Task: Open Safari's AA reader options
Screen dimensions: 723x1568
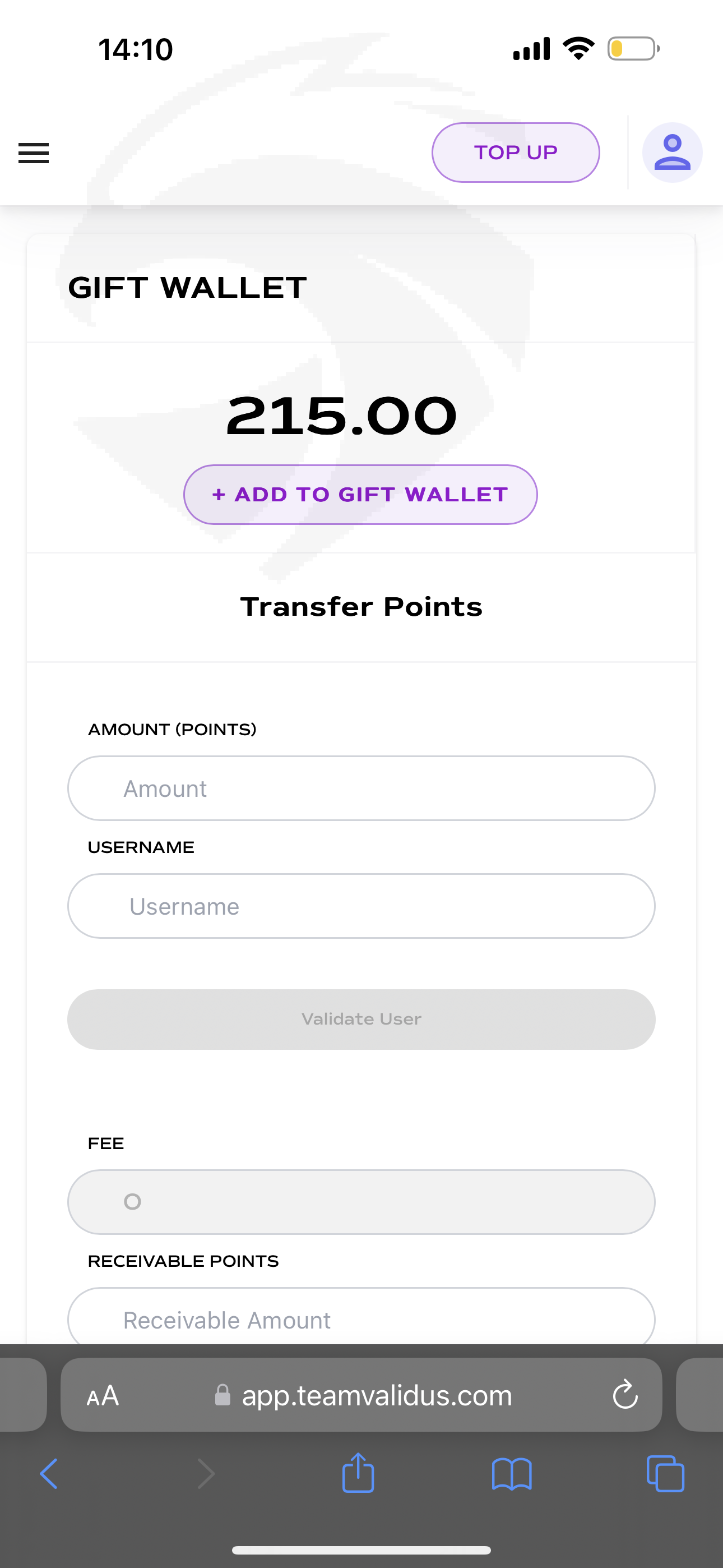Action: click(103, 1395)
